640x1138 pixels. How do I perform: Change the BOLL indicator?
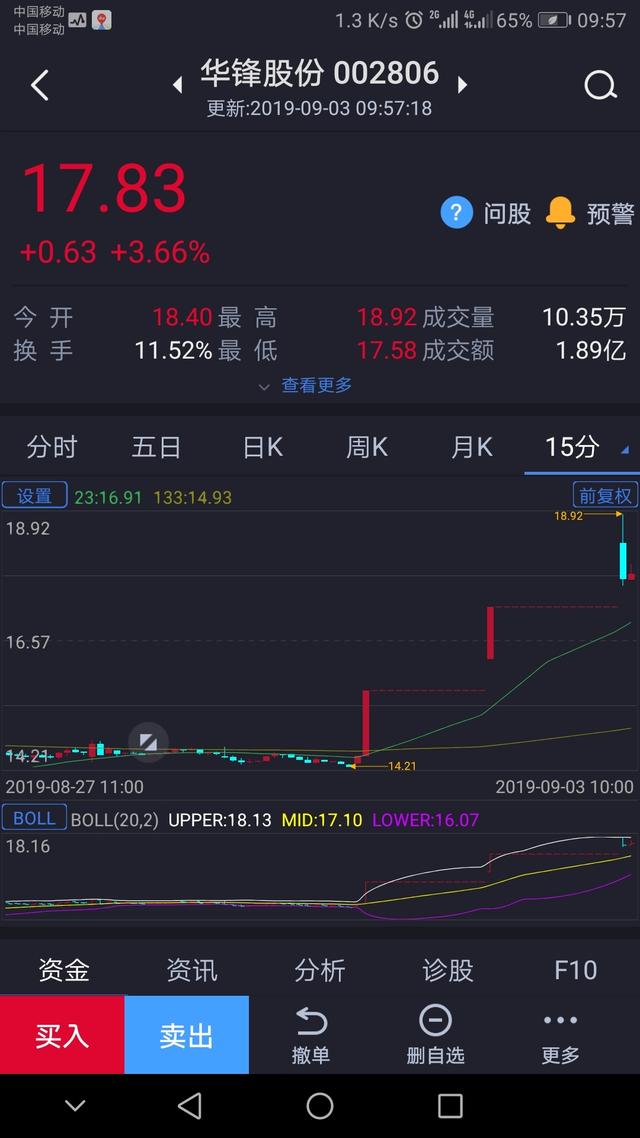pos(34,818)
